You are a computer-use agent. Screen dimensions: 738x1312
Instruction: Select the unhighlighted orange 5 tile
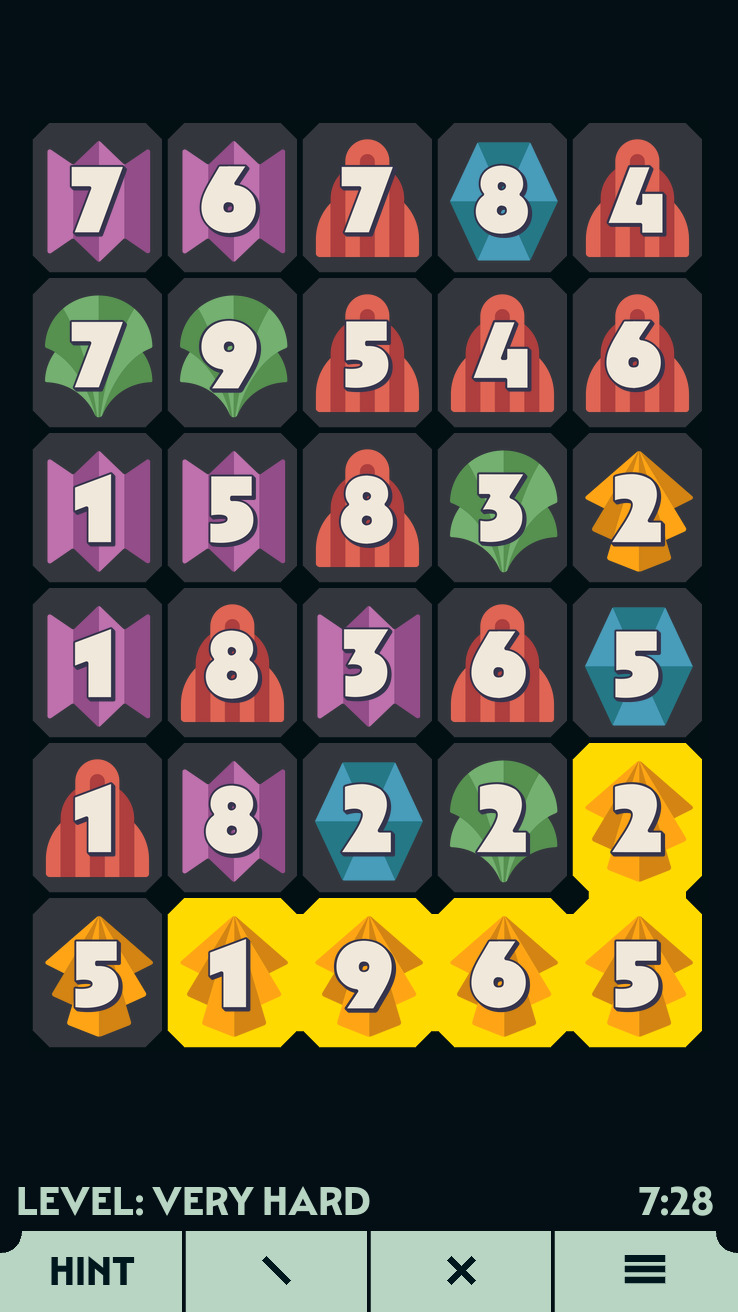[97, 974]
